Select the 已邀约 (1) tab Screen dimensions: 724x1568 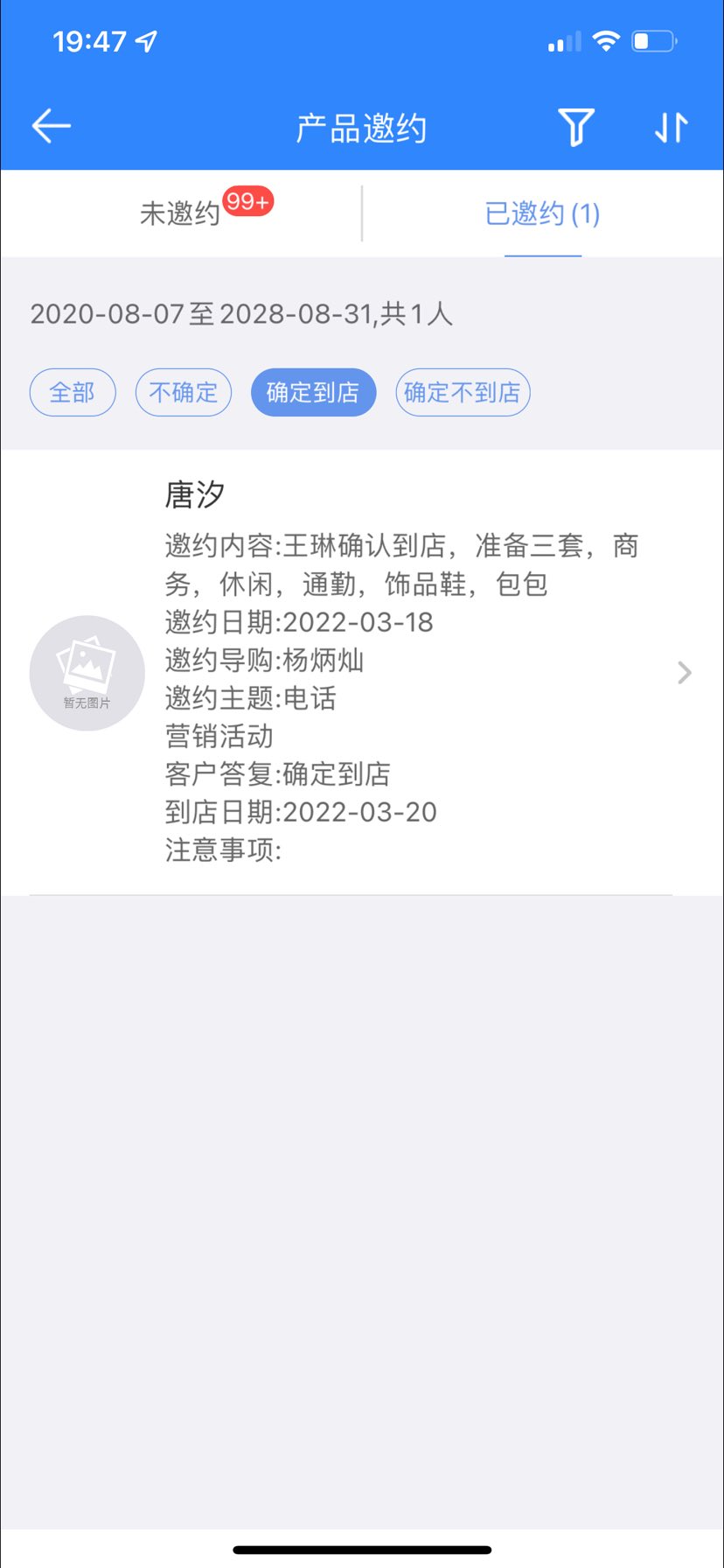pyautogui.click(x=542, y=213)
